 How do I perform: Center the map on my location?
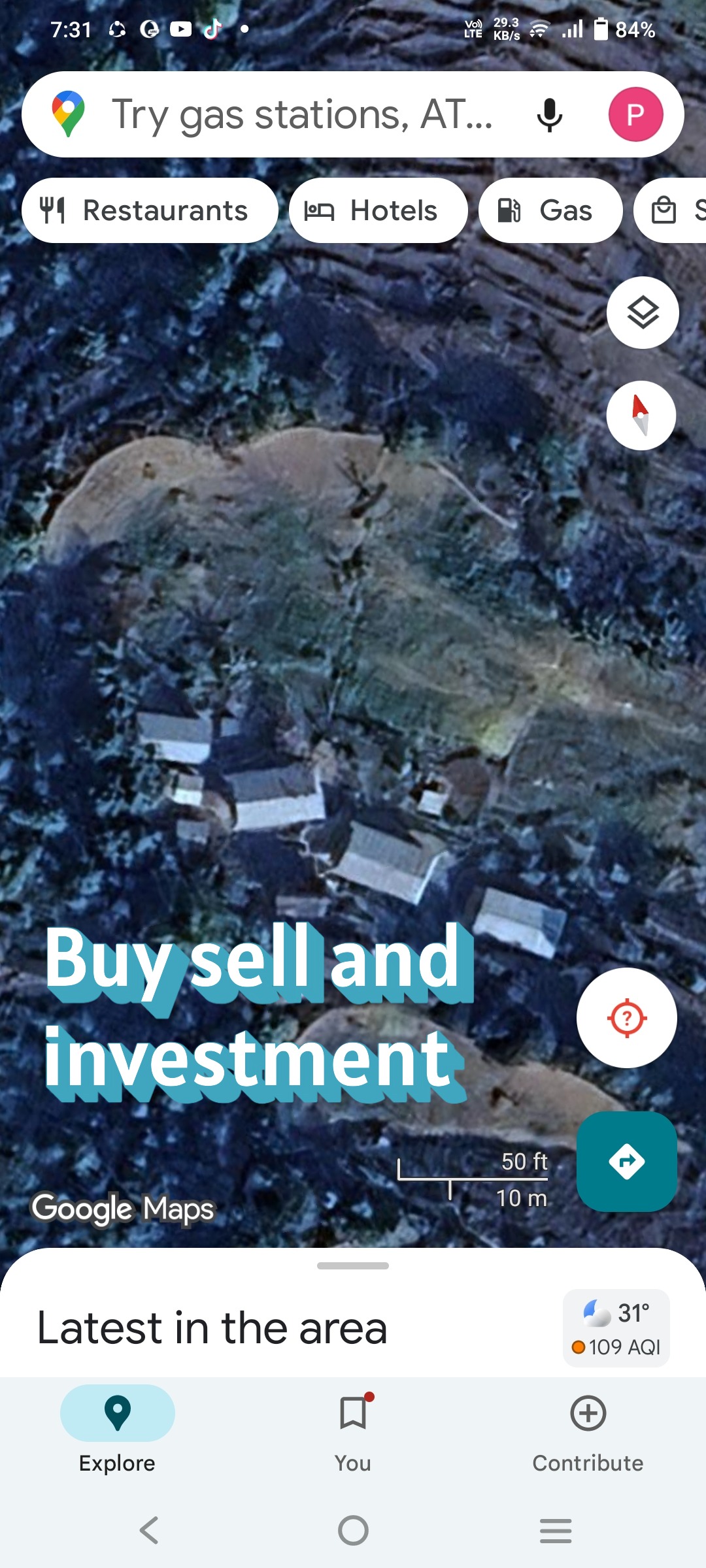pyautogui.click(x=626, y=1018)
